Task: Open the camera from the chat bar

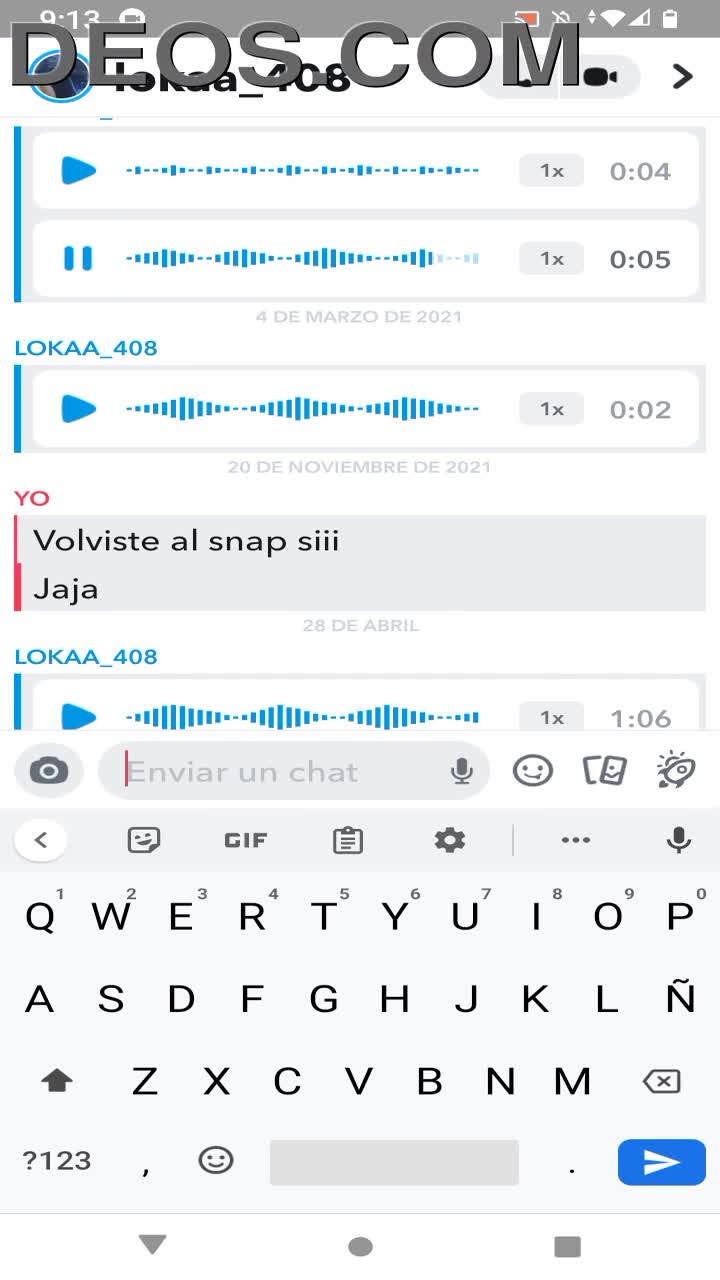Action: tap(48, 771)
